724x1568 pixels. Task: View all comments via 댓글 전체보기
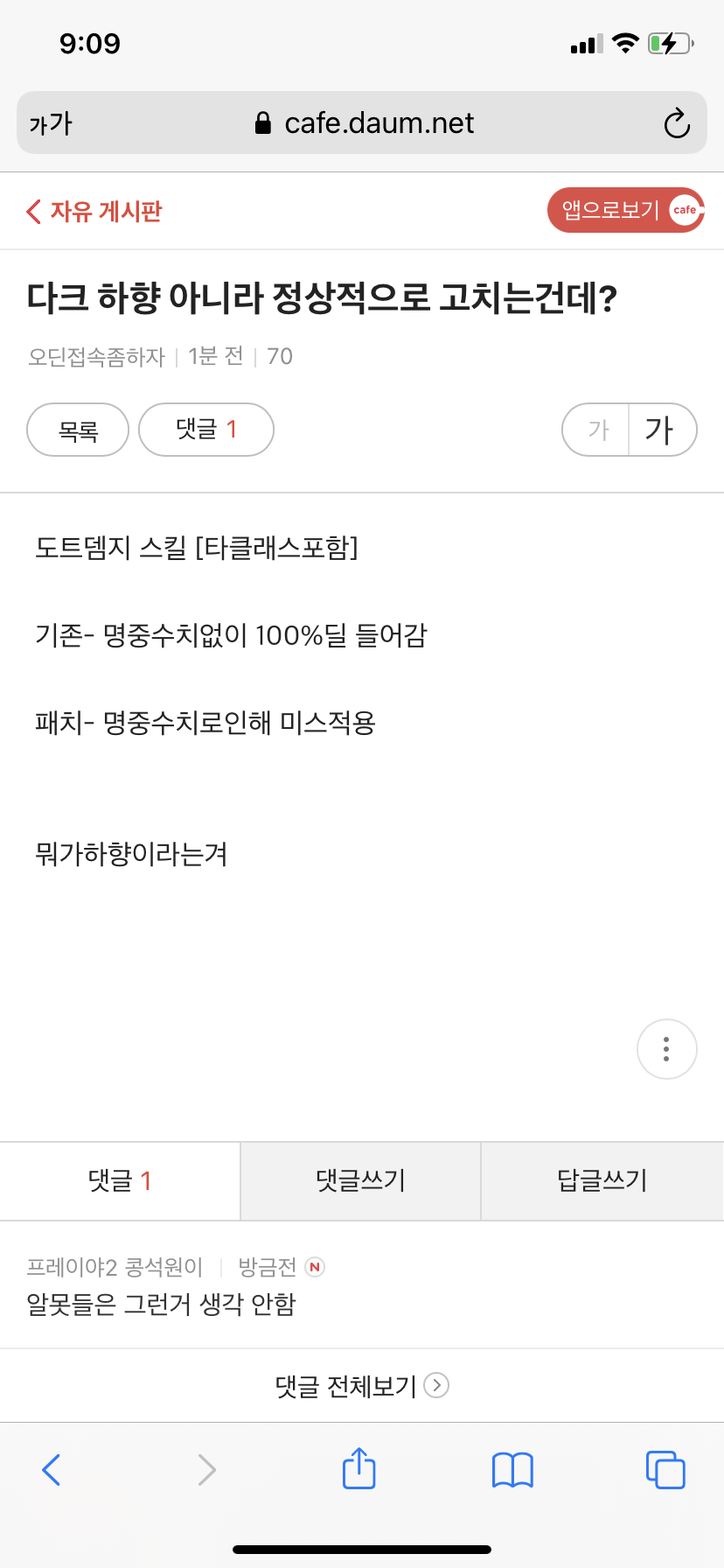point(361,1386)
